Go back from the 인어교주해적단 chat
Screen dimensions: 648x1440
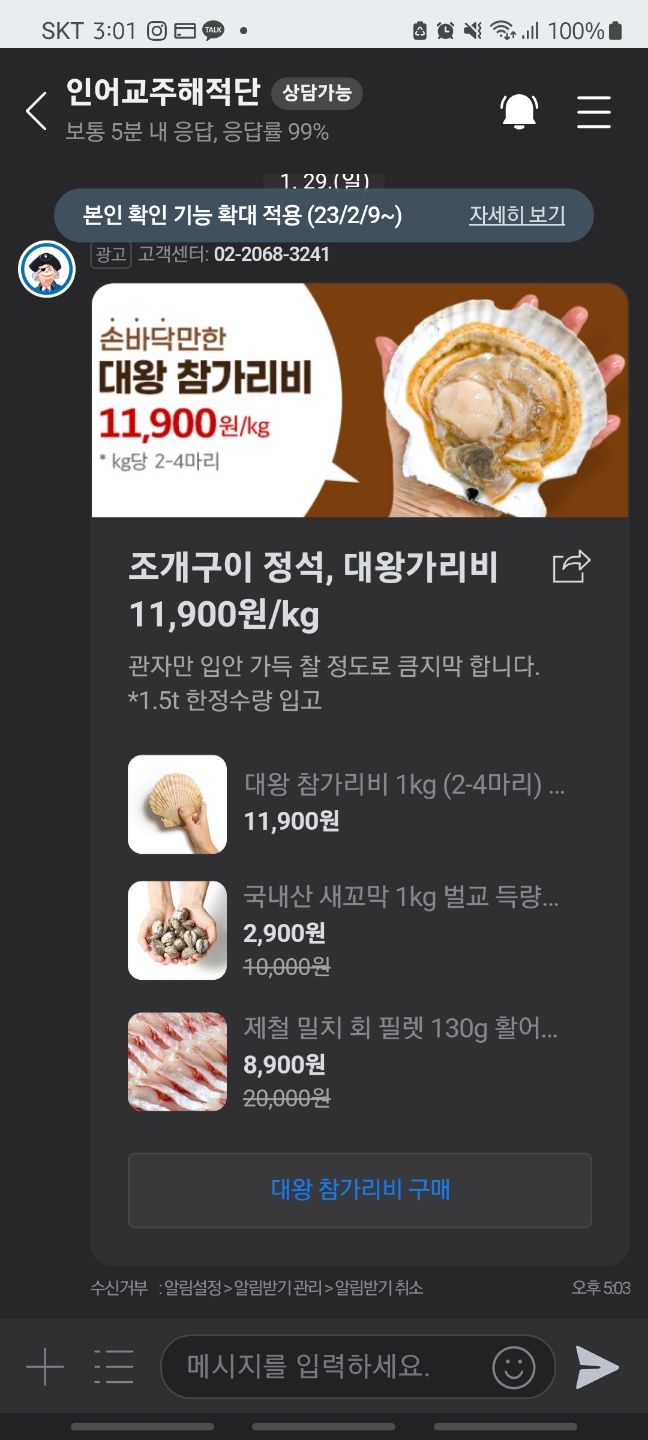(x=37, y=111)
